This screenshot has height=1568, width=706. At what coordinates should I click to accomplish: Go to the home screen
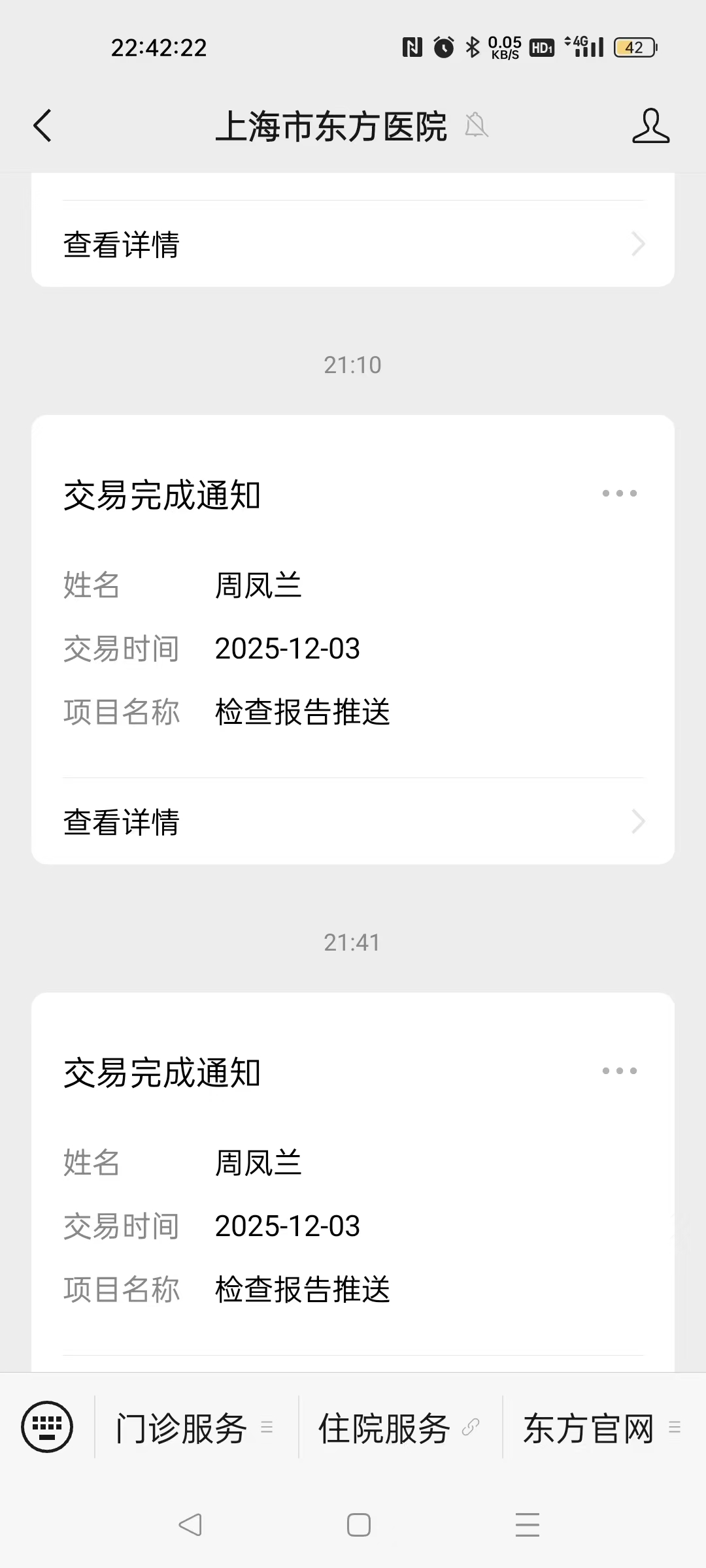click(x=358, y=1525)
